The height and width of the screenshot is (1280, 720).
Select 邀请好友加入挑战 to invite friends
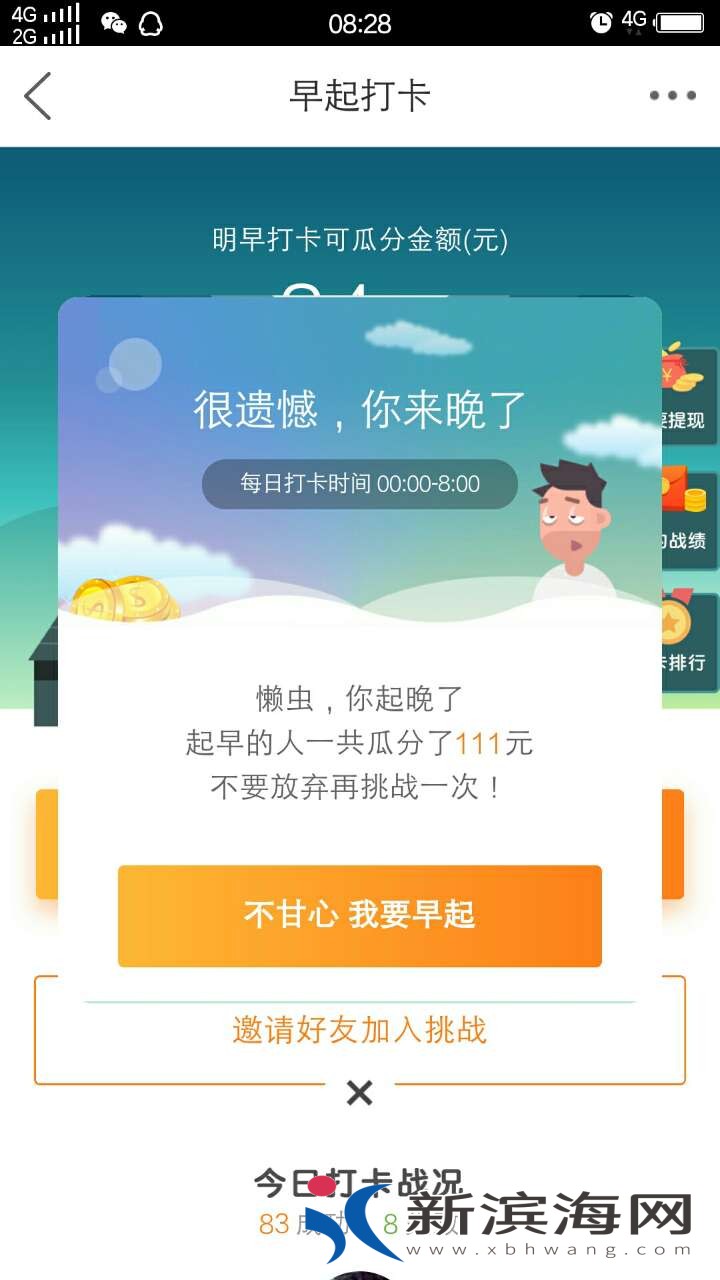click(x=360, y=1031)
